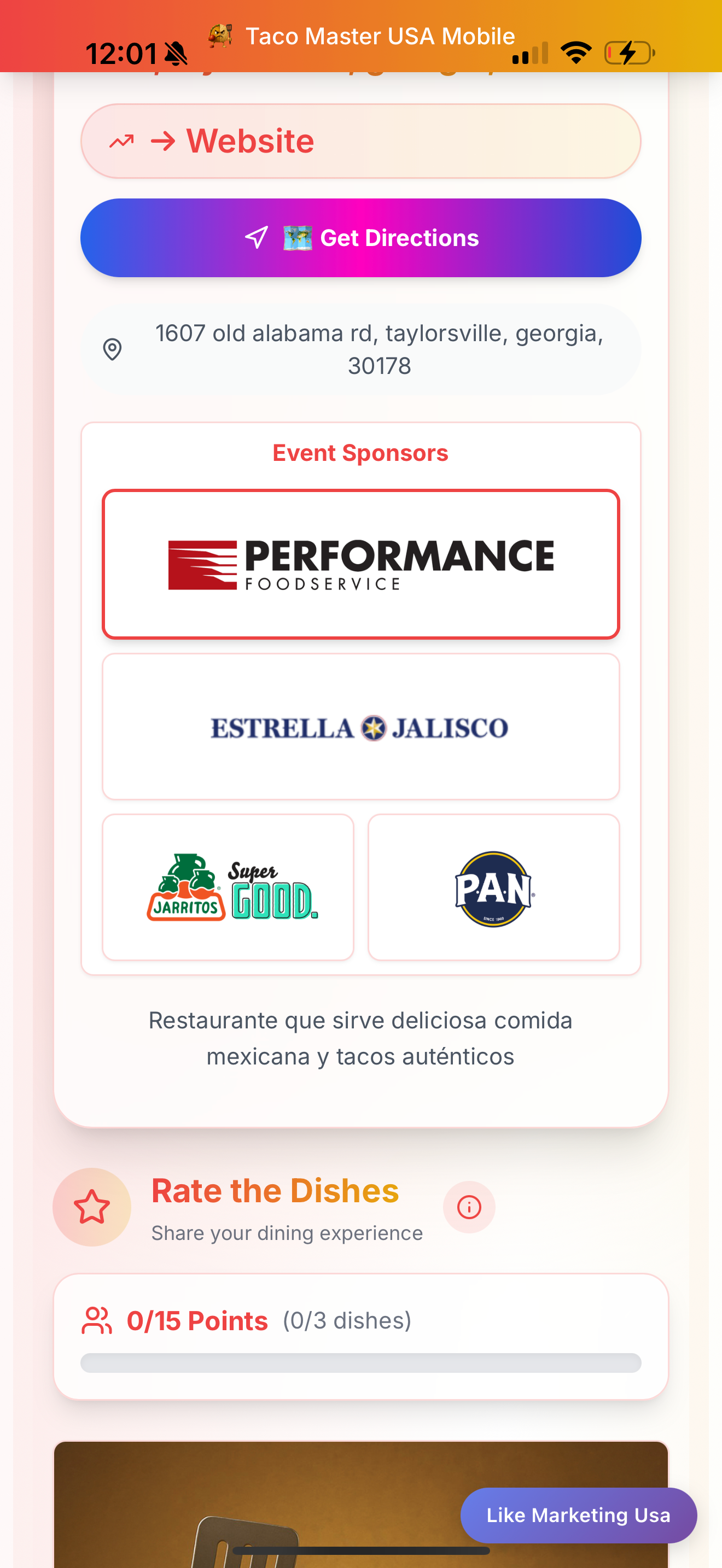
Task: Open the Performance Foodservice sponsor card
Action: [x=360, y=564]
